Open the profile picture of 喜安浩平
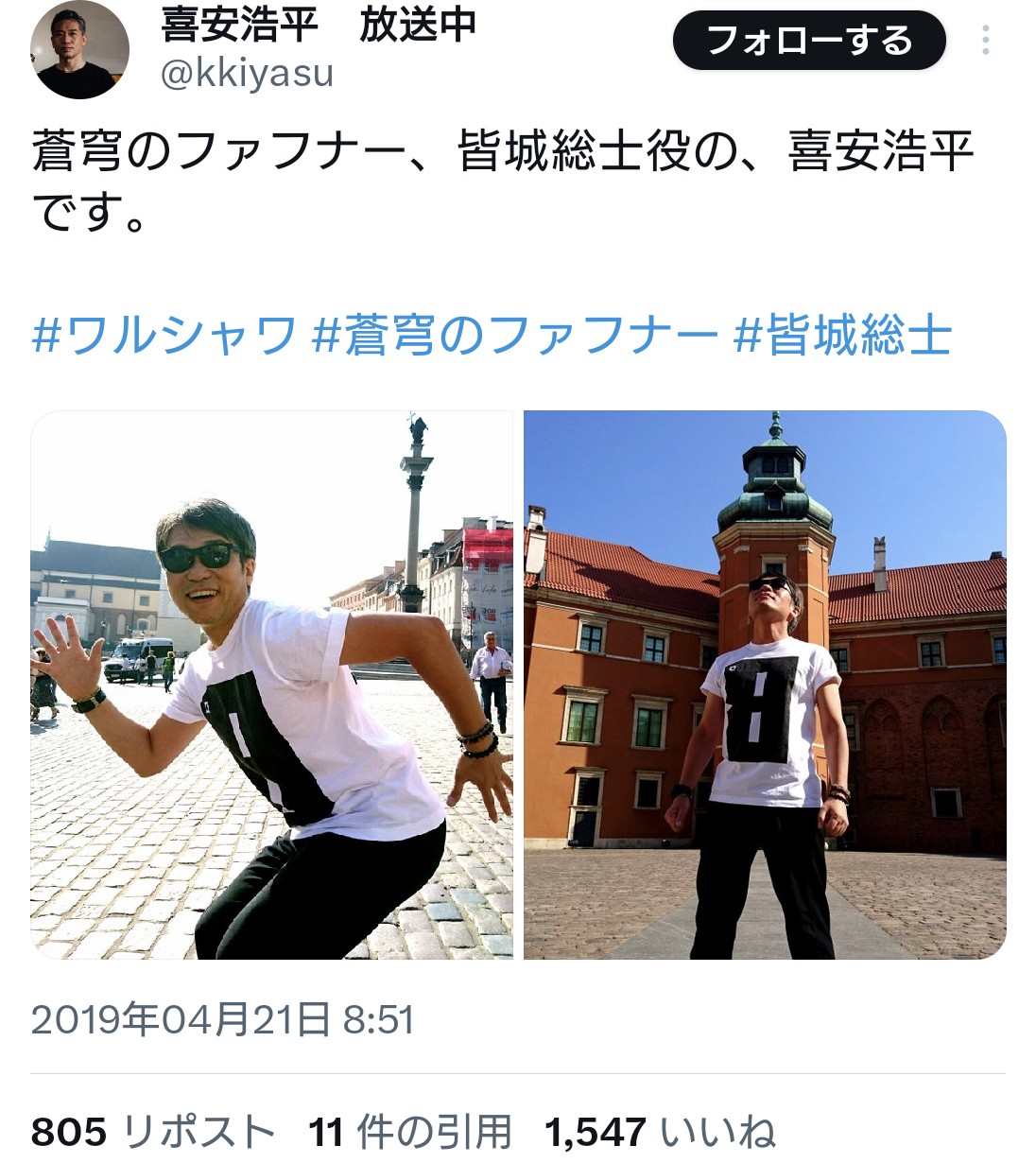This screenshot has width=1036, height=1163. pos(79,49)
